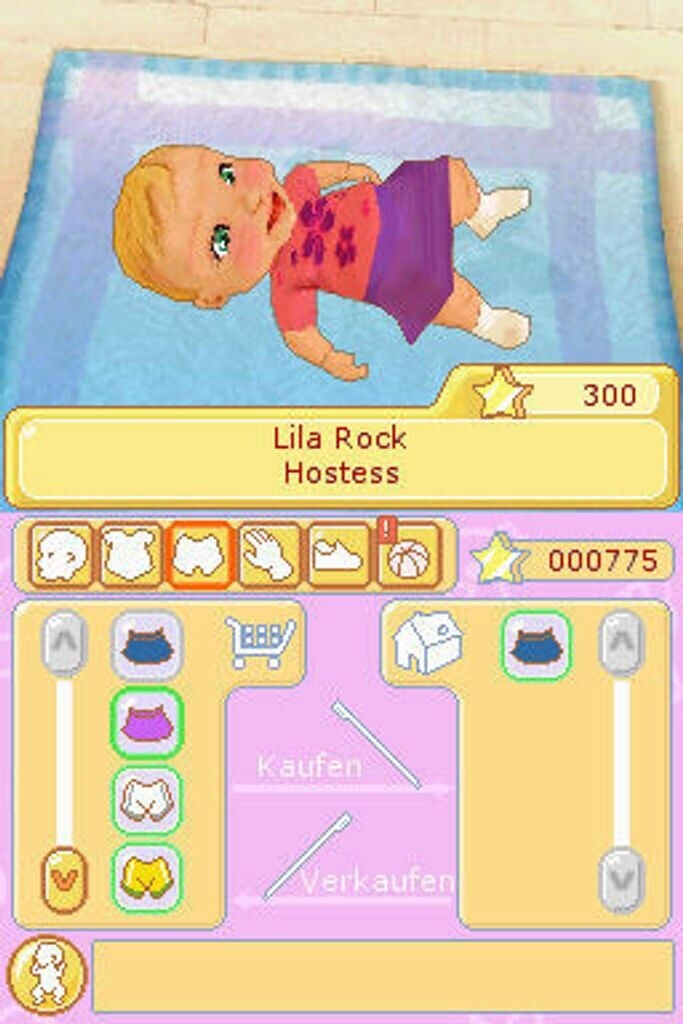
Task: Tap the wardrobe list down arrow
Action: (x=621, y=877)
